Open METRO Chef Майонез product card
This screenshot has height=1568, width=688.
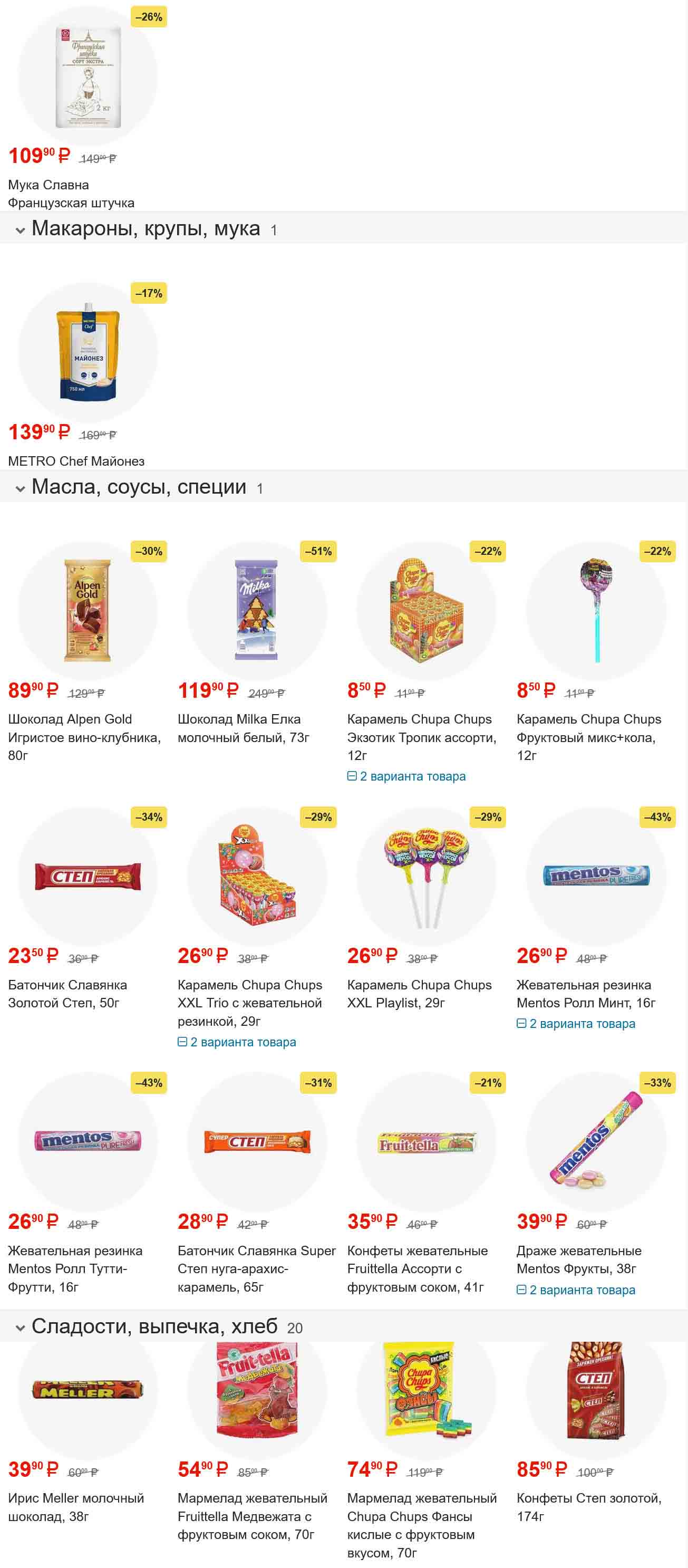76,461
